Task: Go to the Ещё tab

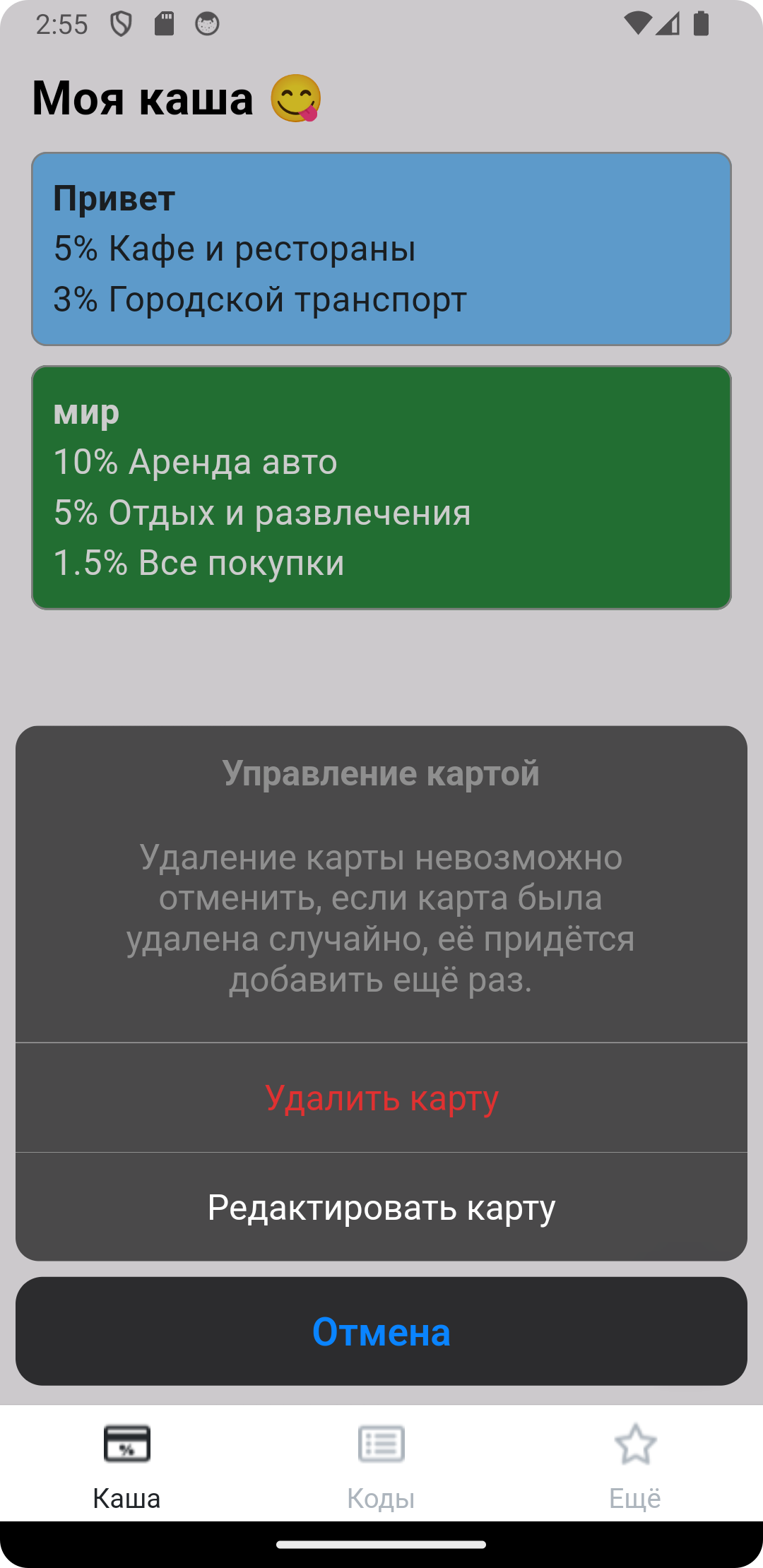Action: [635, 1465]
